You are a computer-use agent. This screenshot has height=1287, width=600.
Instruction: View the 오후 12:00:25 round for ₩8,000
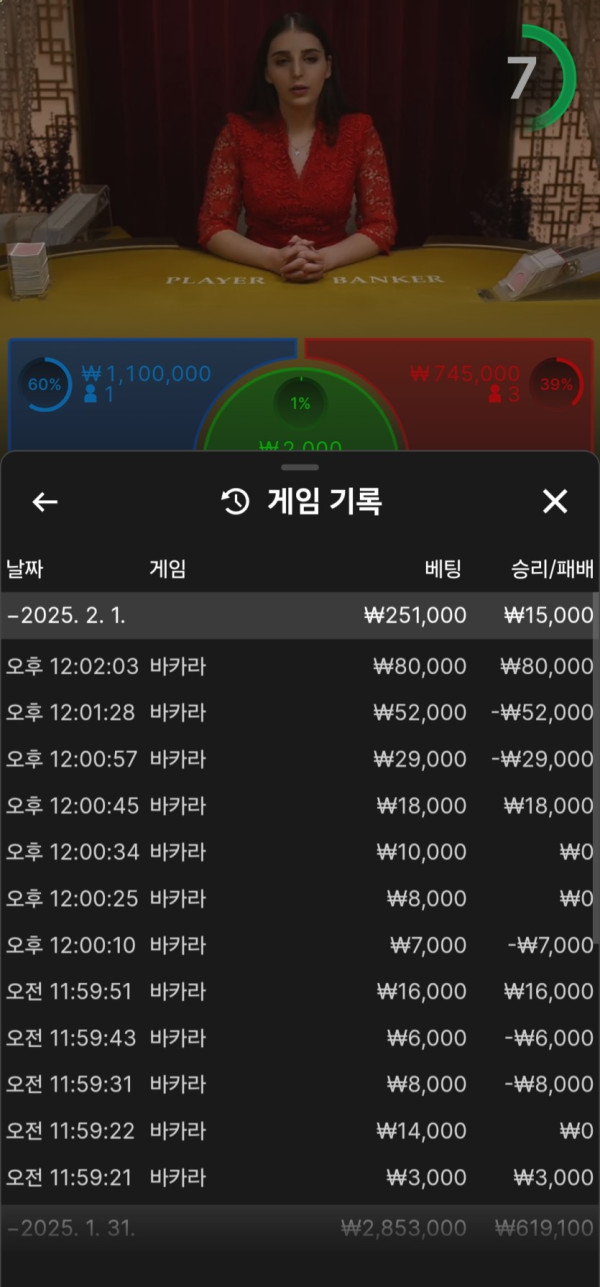298,899
